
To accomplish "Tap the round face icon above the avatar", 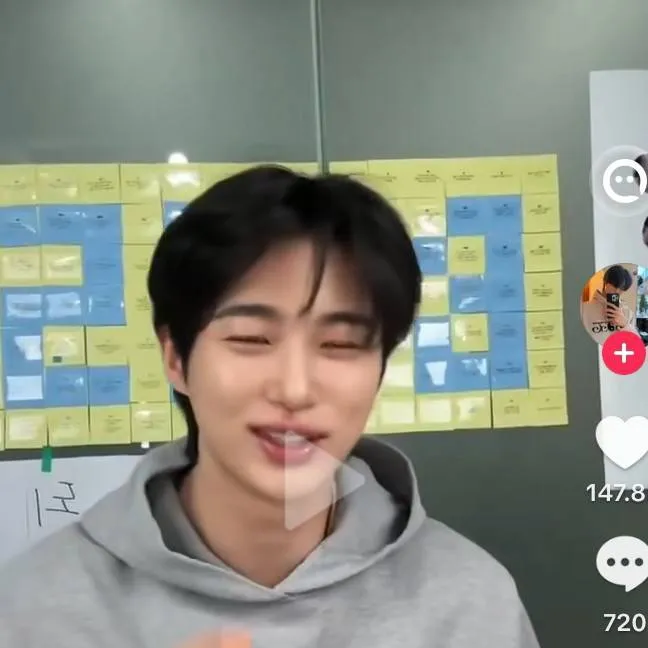I will 625,181.
